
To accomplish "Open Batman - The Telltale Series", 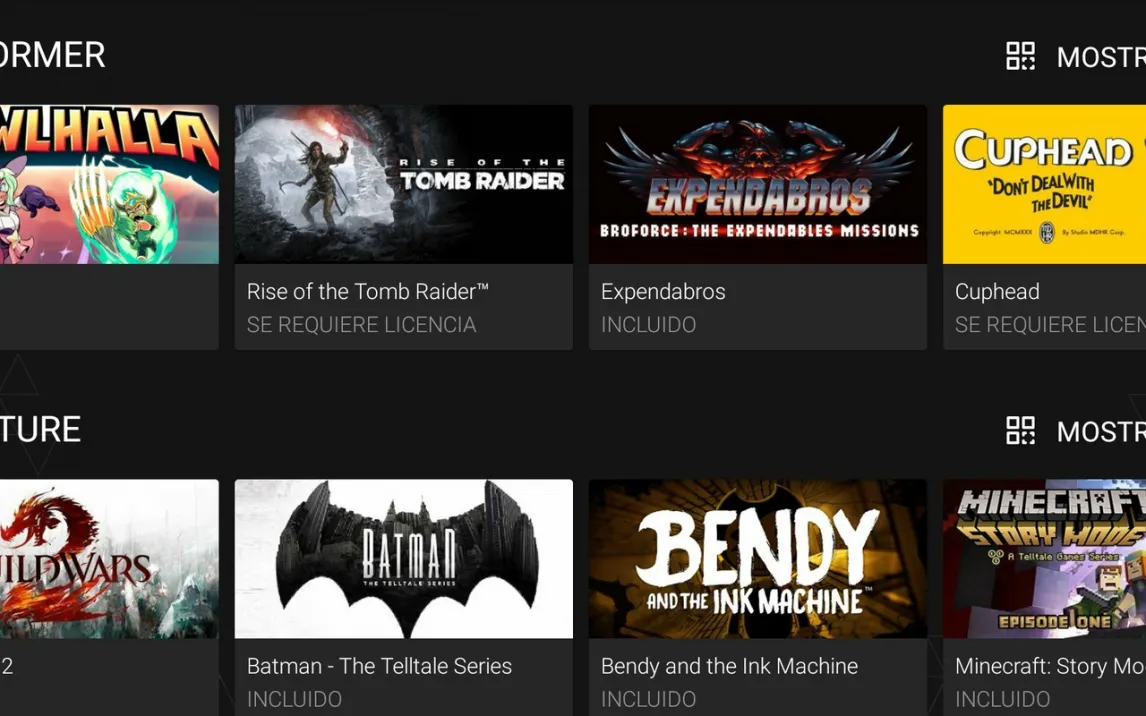I will pyautogui.click(x=403, y=598).
